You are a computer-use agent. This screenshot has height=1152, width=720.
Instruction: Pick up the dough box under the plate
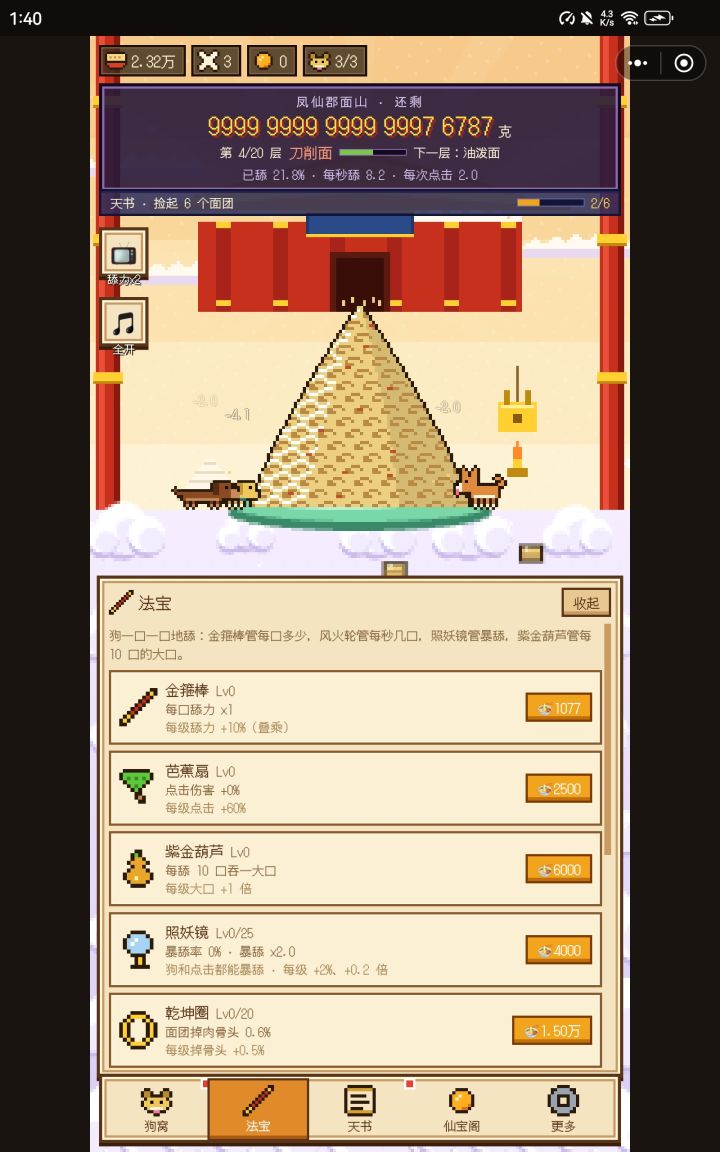[395, 568]
